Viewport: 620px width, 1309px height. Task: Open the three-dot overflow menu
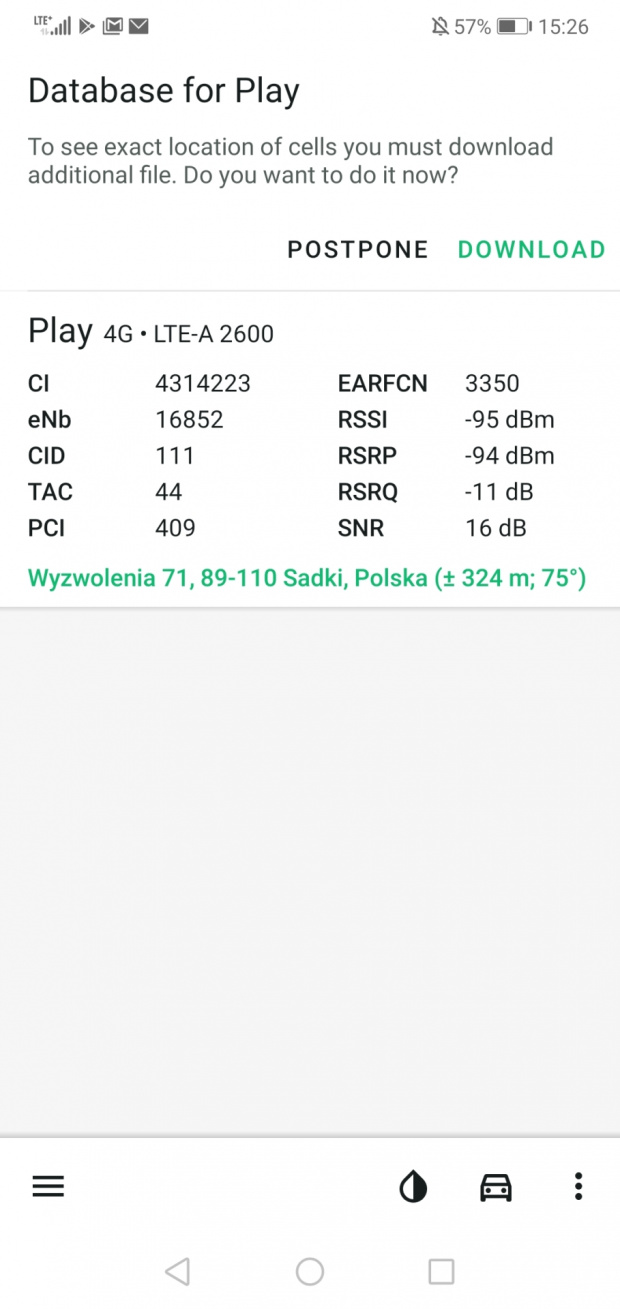[578, 1187]
